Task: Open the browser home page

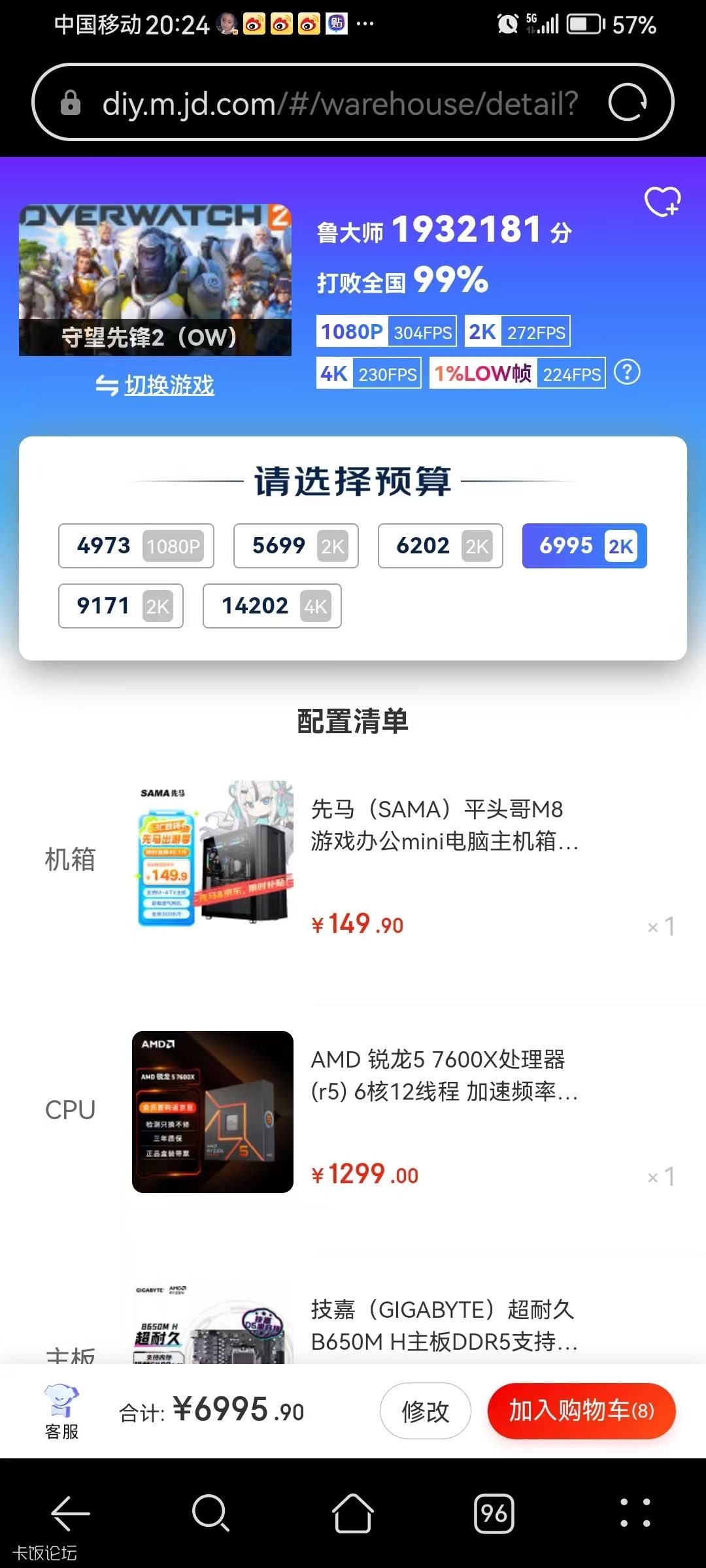Action: (353, 1512)
